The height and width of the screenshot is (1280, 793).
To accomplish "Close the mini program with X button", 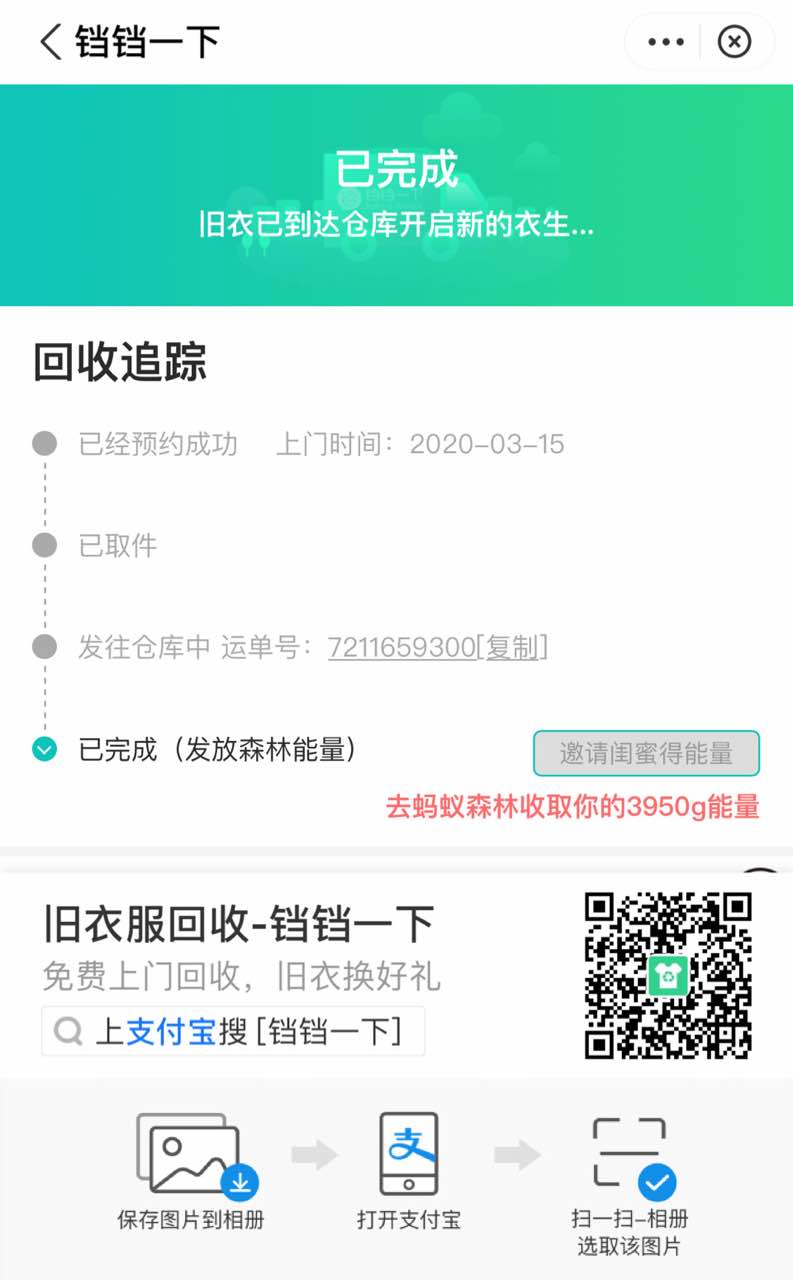I will (735, 42).
